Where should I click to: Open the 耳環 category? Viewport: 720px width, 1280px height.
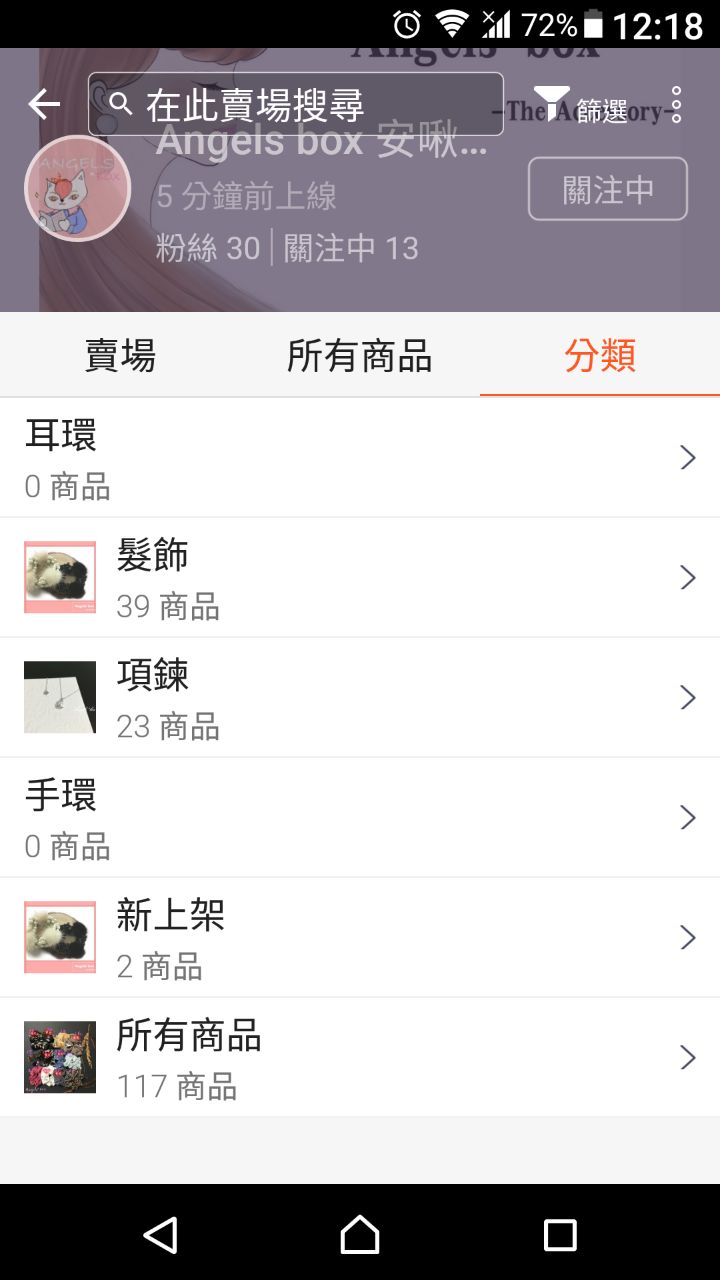coord(360,458)
